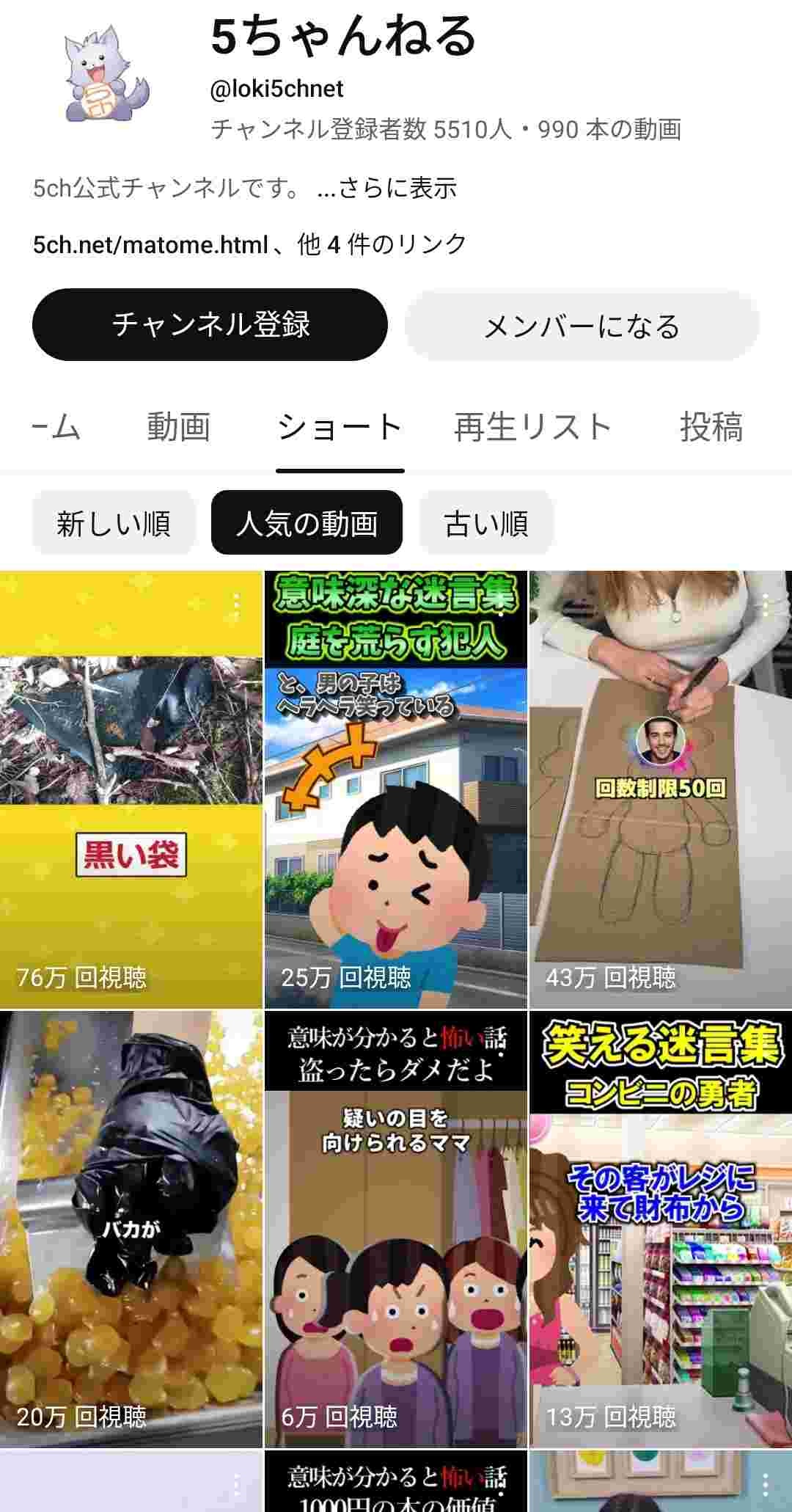The height and width of the screenshot is (1512, 792).
Task: Tap the チャンネル登録 subscribe button
Action: (x=210, y=324)
